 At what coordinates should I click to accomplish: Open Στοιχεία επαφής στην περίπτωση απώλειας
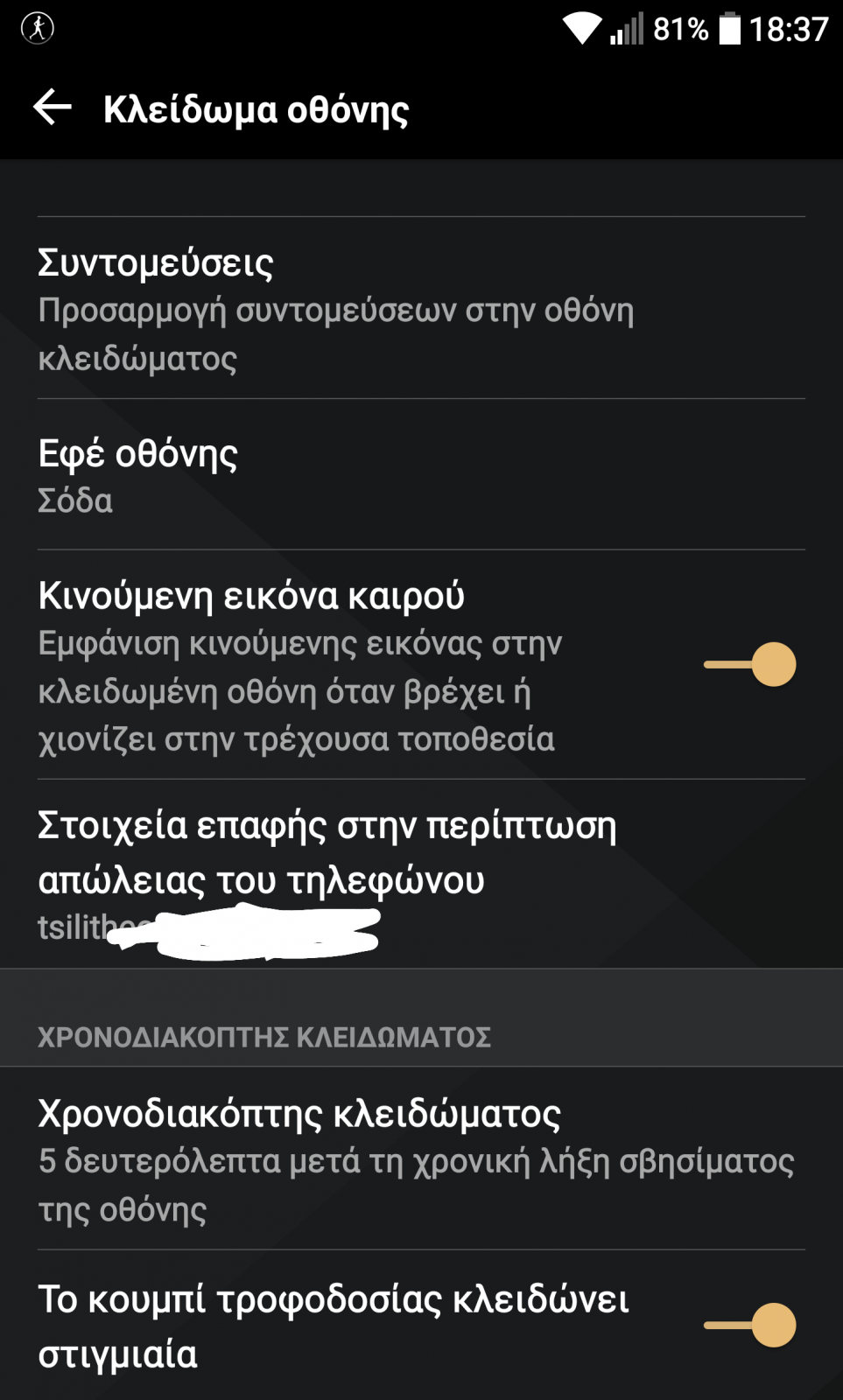(421, 873)
